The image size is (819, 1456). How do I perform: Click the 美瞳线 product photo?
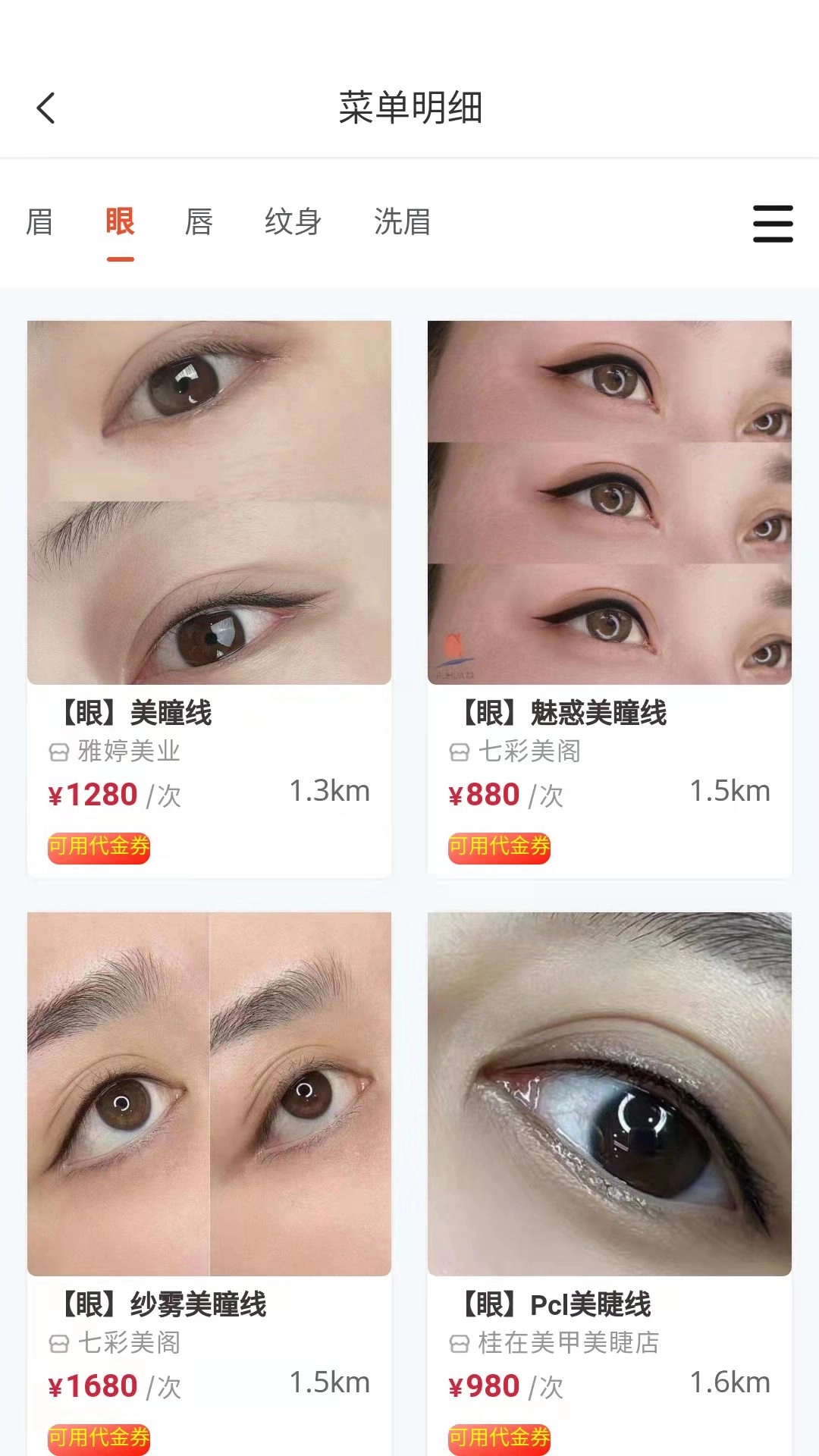coord(209,500)
